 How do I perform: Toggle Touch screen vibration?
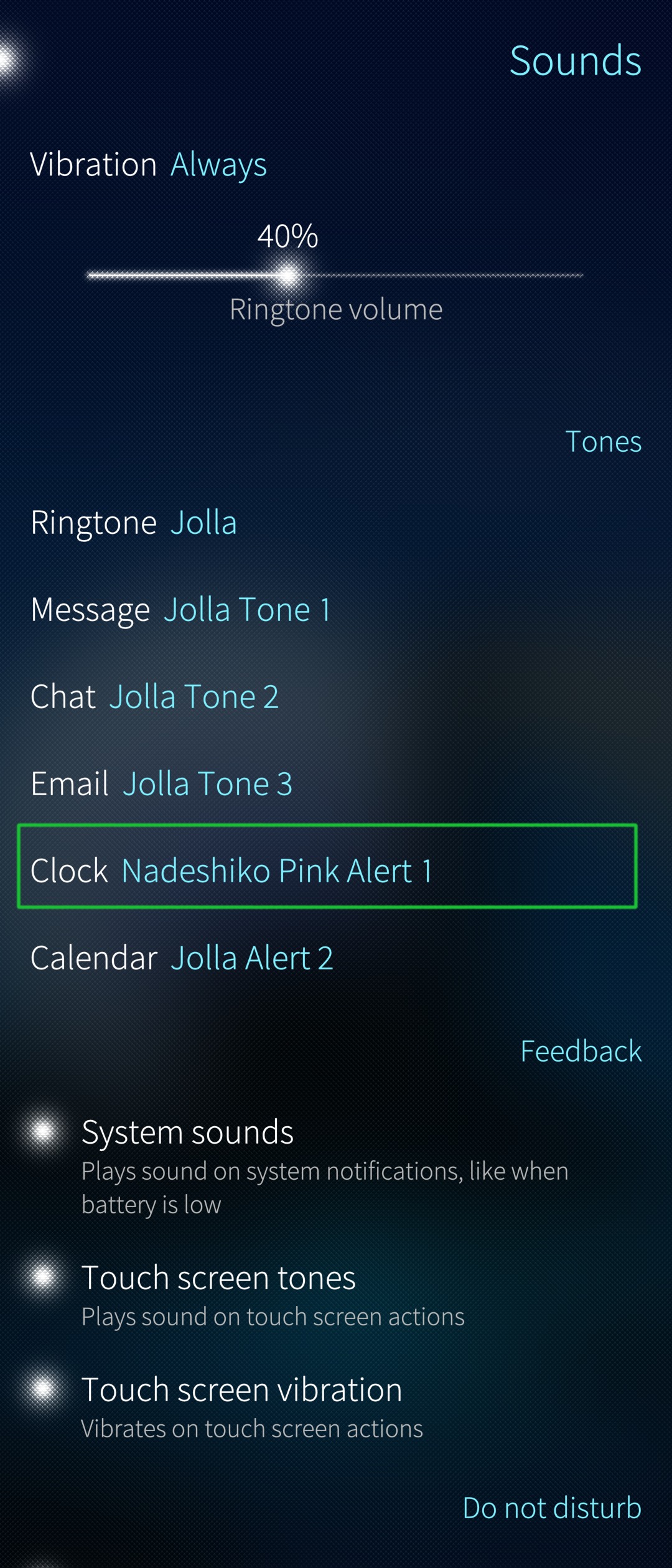[44, 1389]
